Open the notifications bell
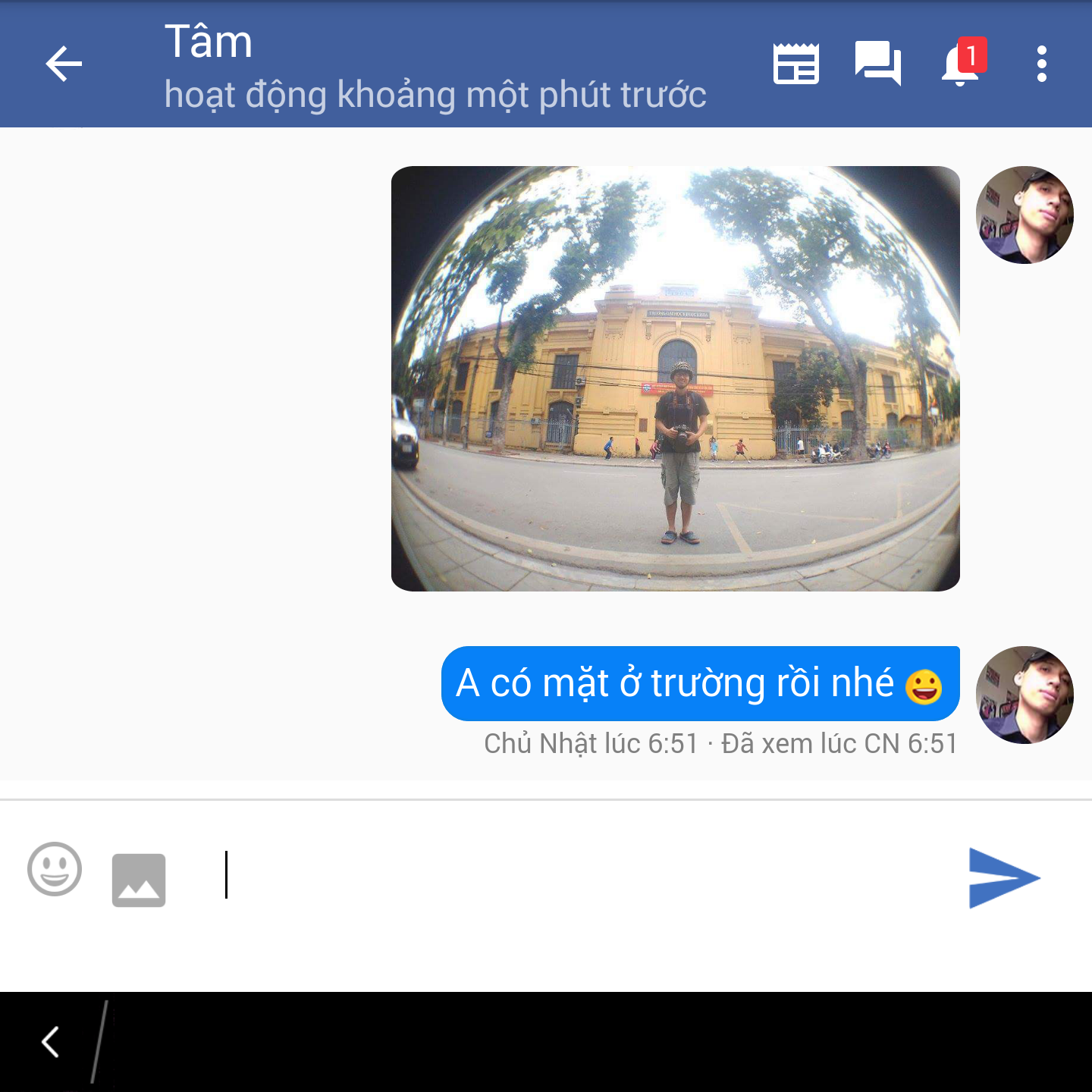 (961, 64)
